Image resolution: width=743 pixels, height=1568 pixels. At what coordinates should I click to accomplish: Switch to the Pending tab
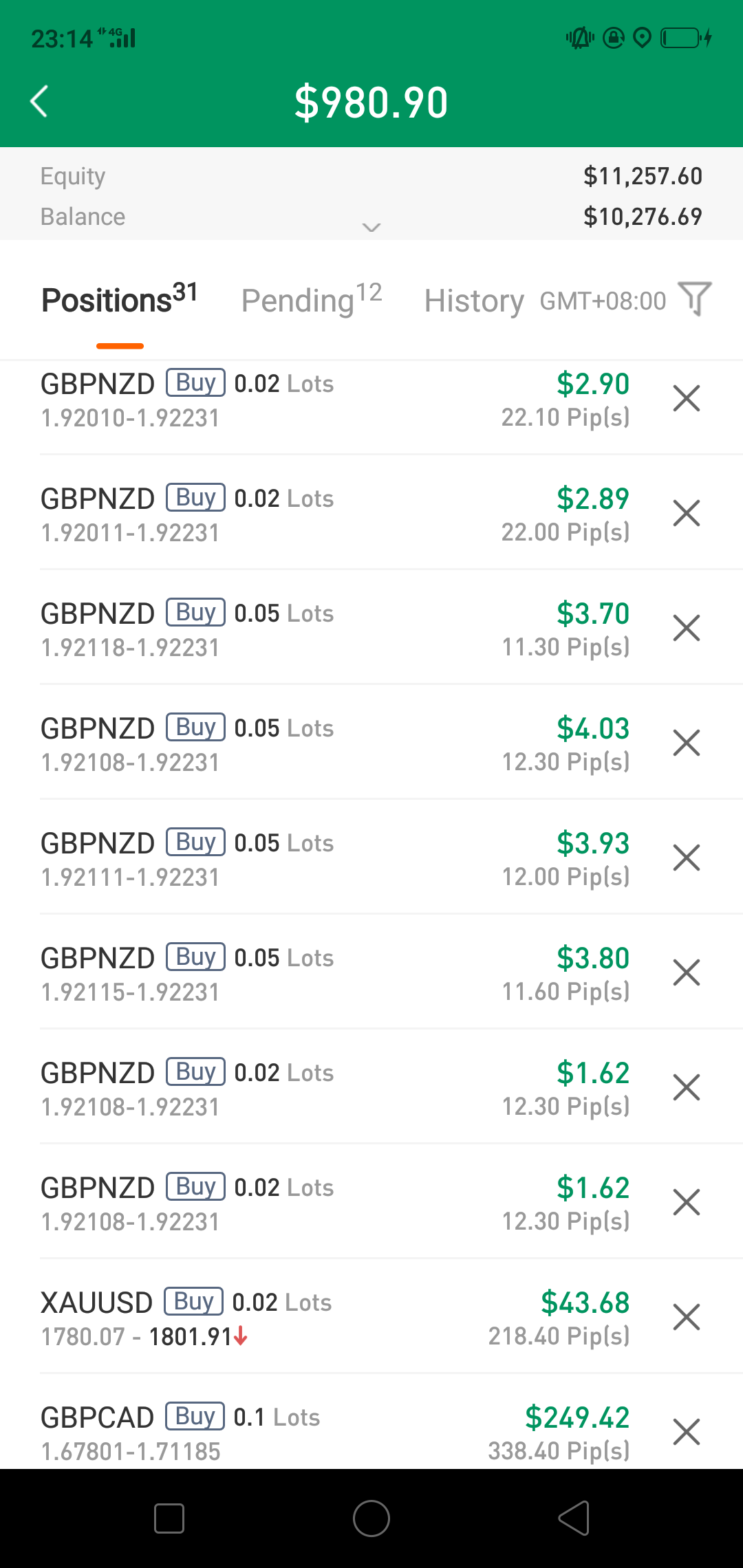[312, 300]
